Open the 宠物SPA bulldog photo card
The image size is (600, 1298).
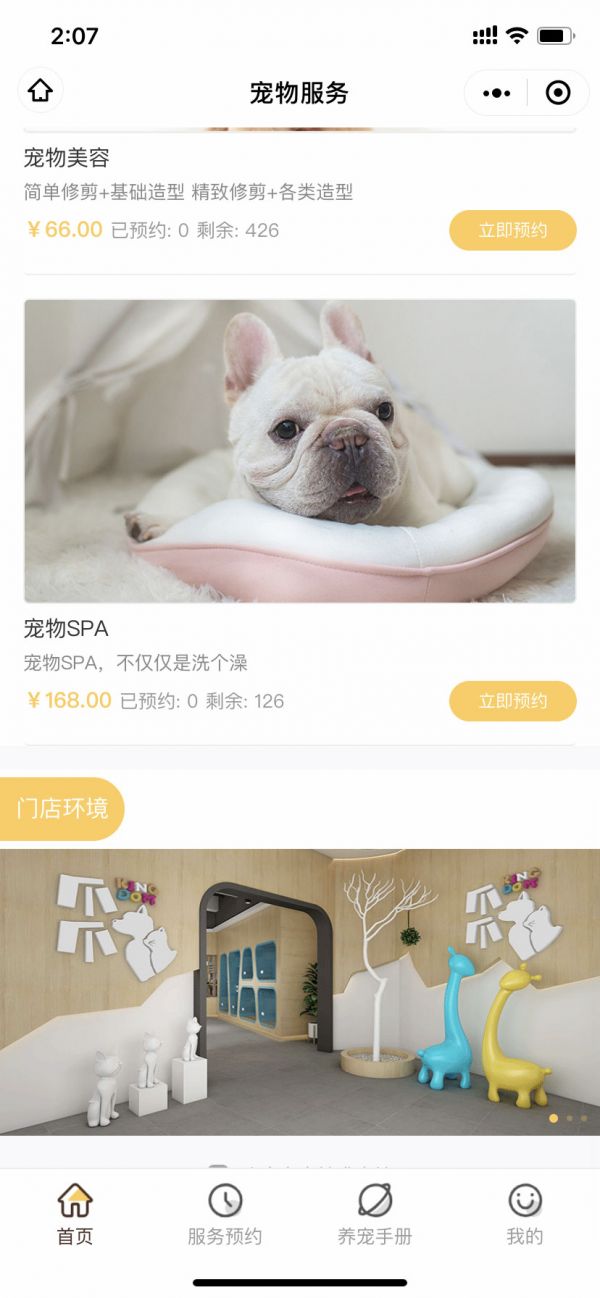pos(300,451)
